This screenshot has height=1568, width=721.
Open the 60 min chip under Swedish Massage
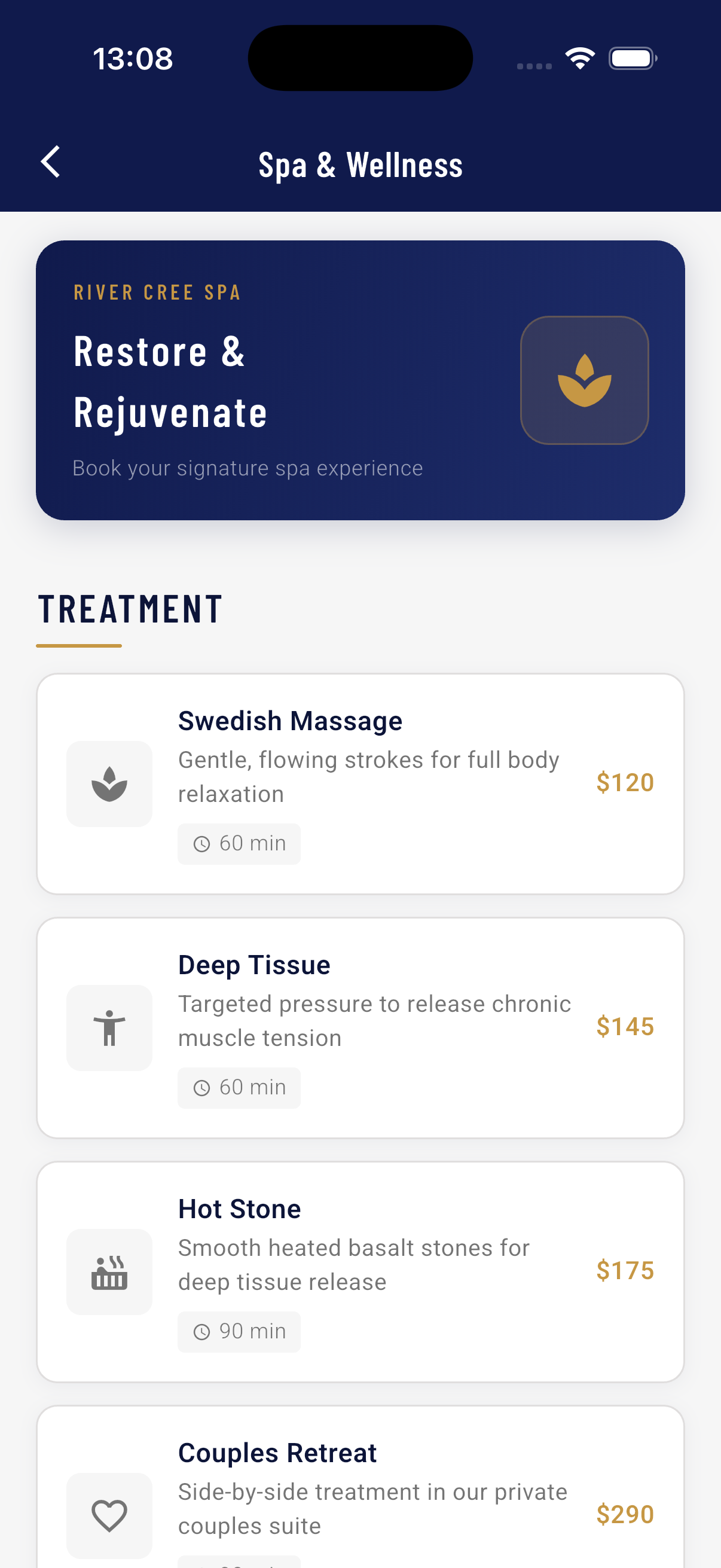click(x=239, y=843)
